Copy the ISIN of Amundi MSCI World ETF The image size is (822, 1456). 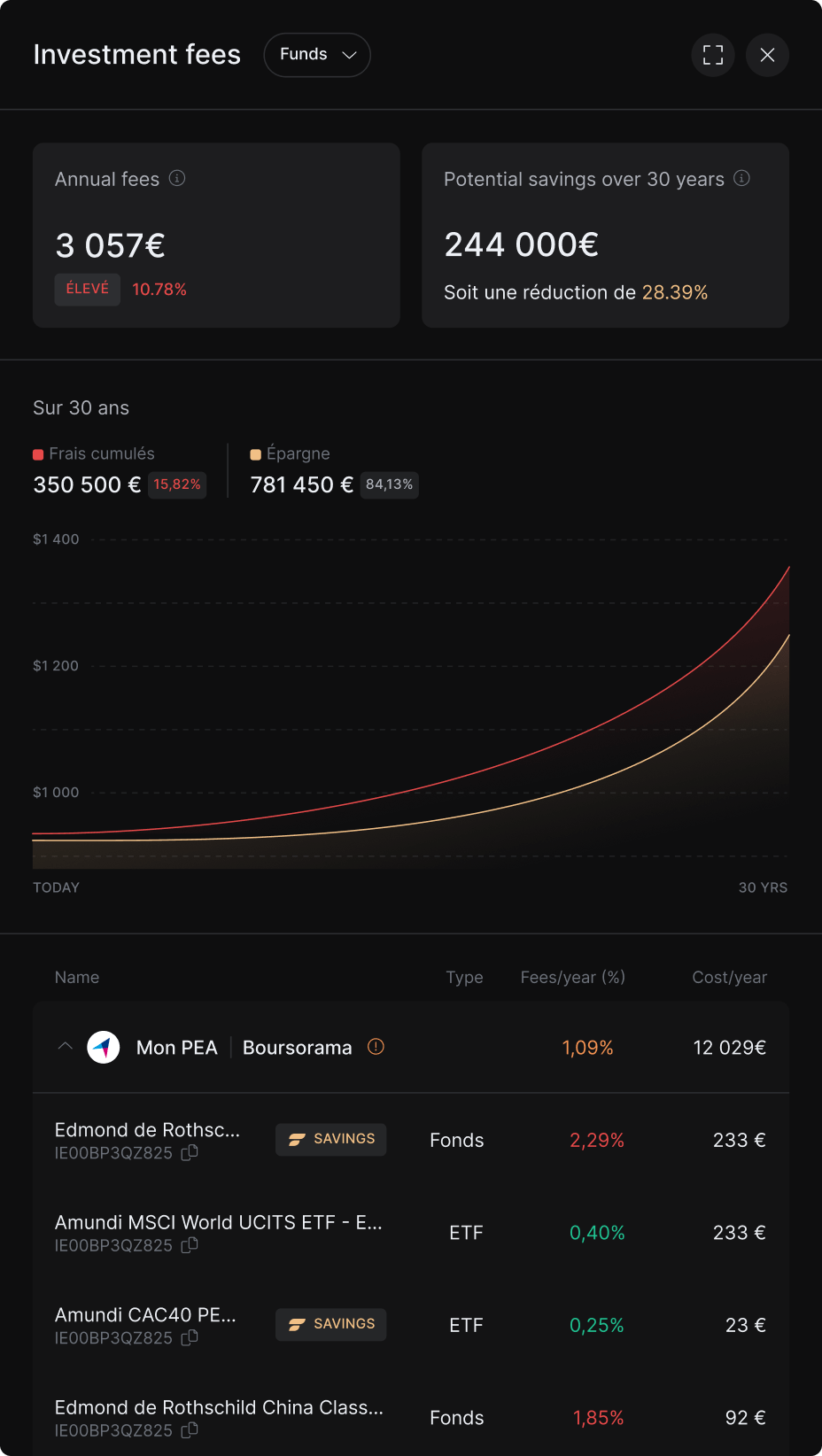(x=189, y=1245)
